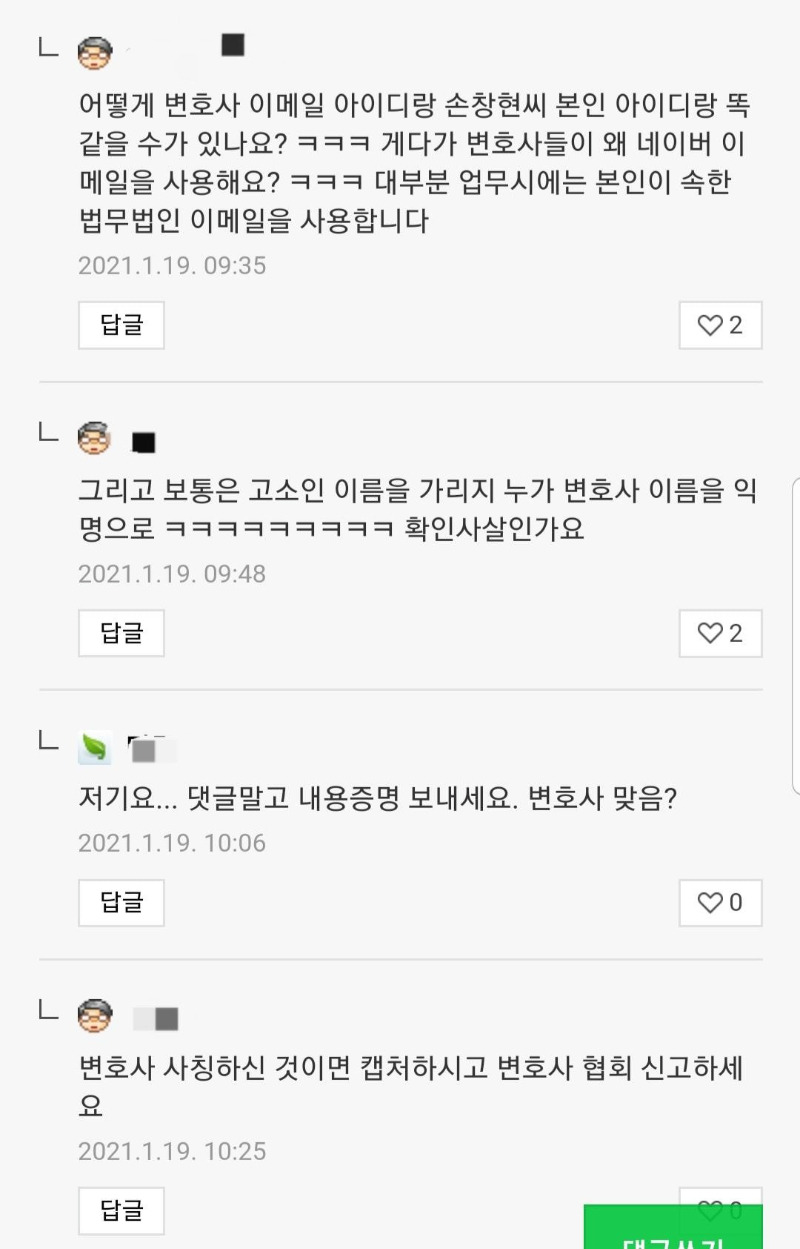Tap 답글 under the 09:48 comment
Image resolution: width=800 pixels, height=1249 pixels.
point(121,633)
